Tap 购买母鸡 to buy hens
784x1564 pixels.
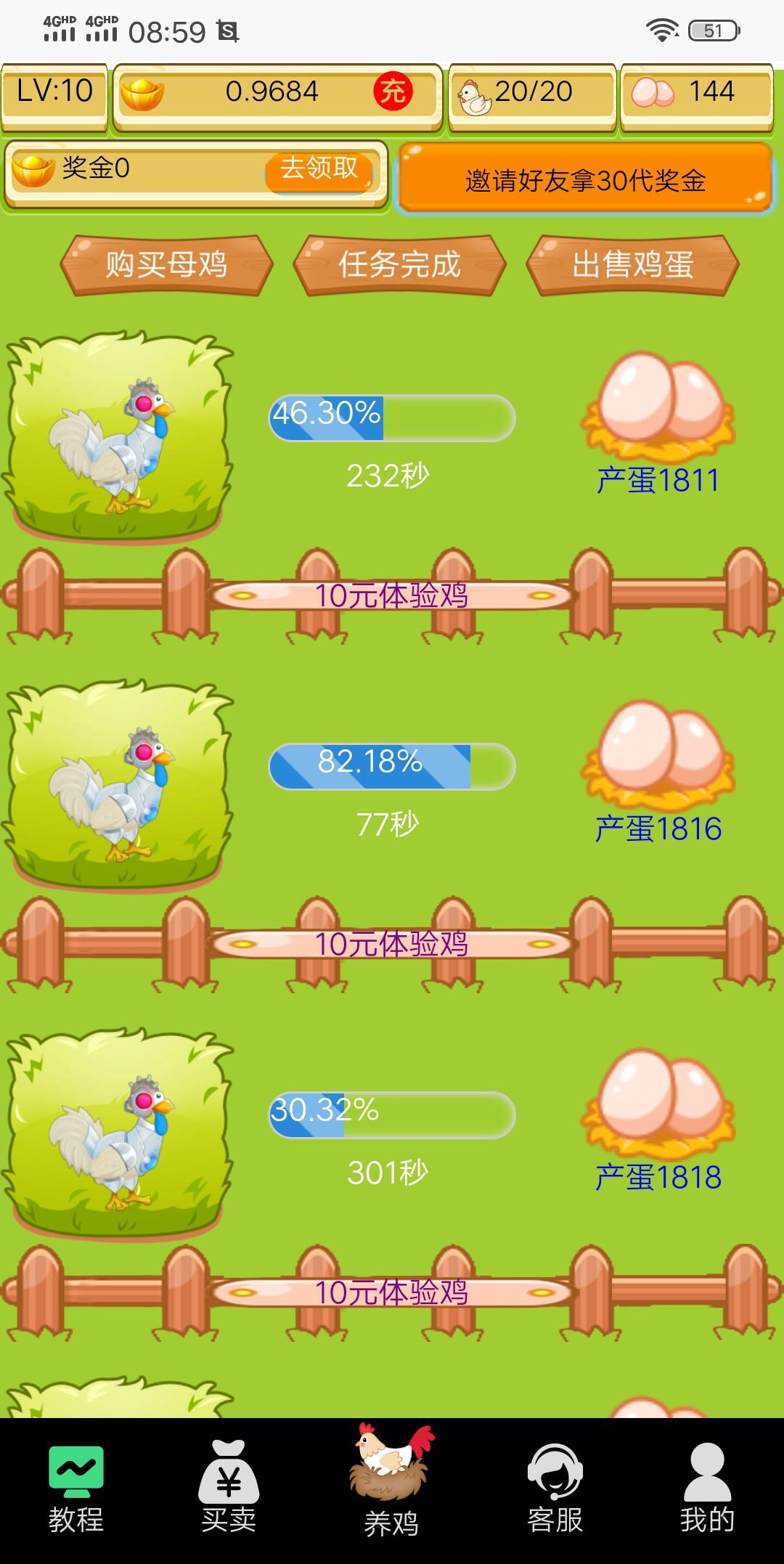coord(166,264)
